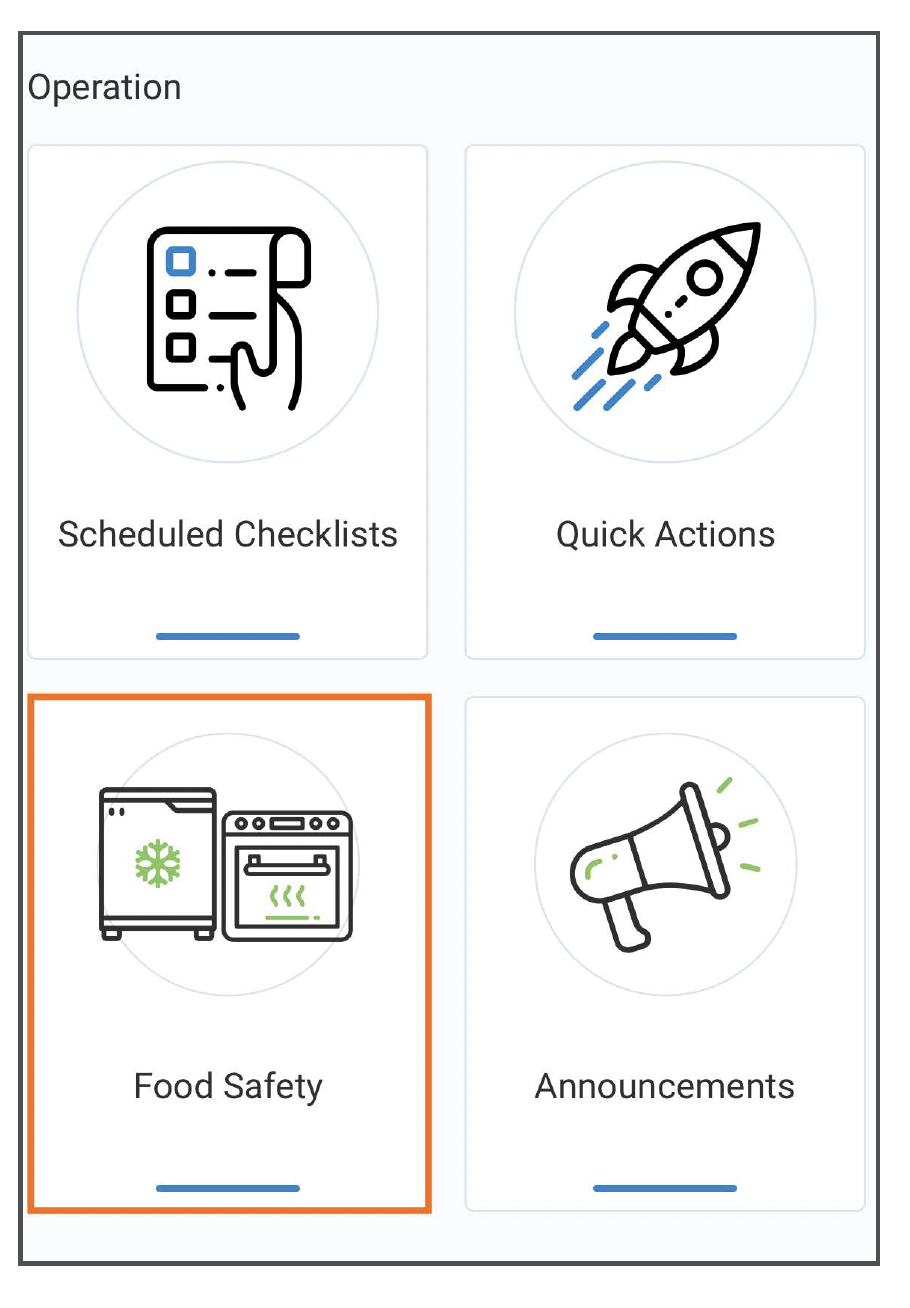Open the Scheduled Checklists card
The image size is (910, 1308).
[228, 402]
